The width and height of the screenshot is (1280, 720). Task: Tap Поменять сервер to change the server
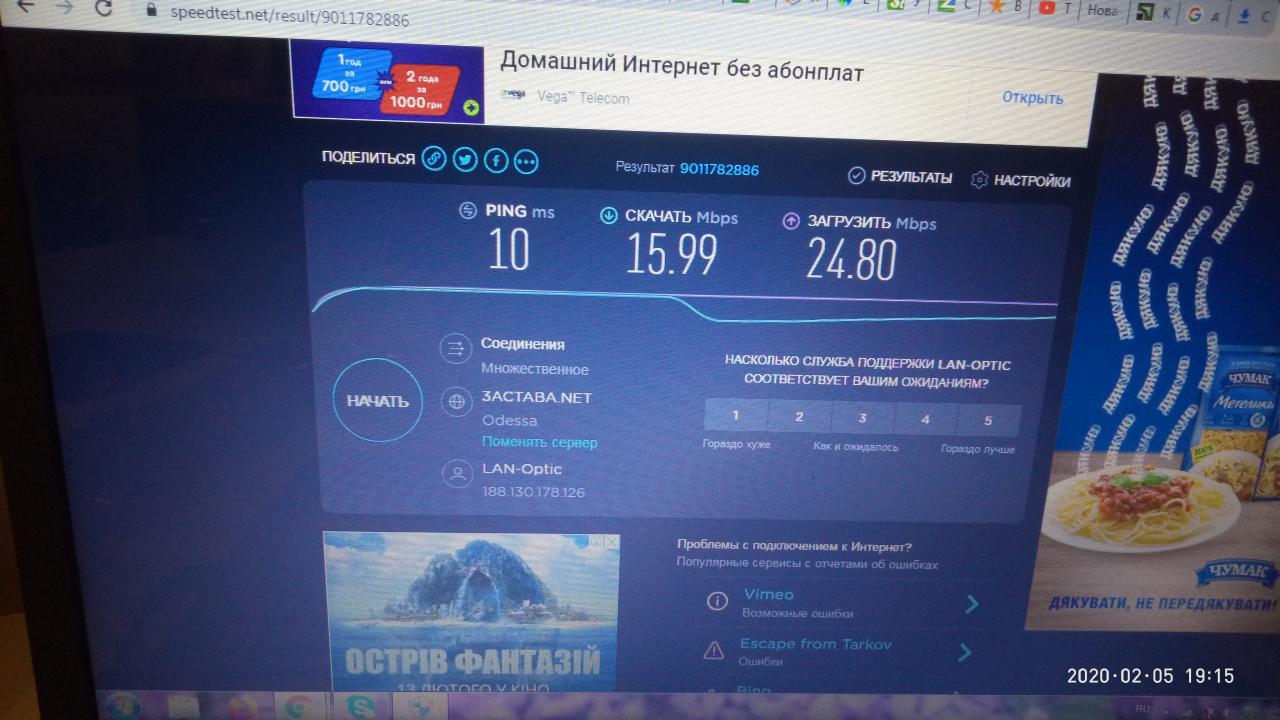click(x=539, y=442)
